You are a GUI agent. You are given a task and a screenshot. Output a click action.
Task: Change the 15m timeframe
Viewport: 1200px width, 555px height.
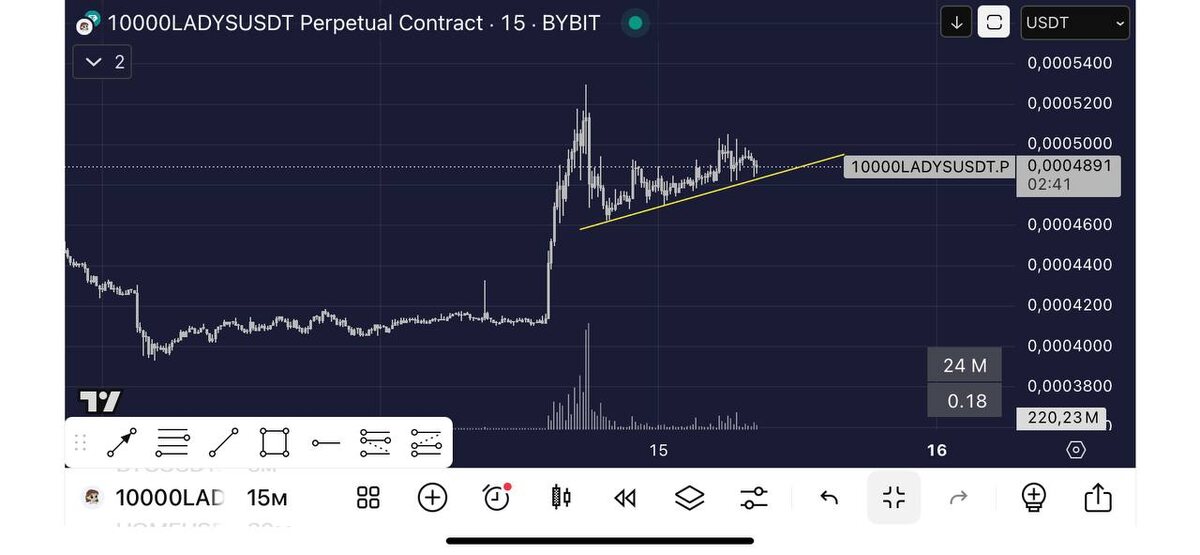click(267, 497)
